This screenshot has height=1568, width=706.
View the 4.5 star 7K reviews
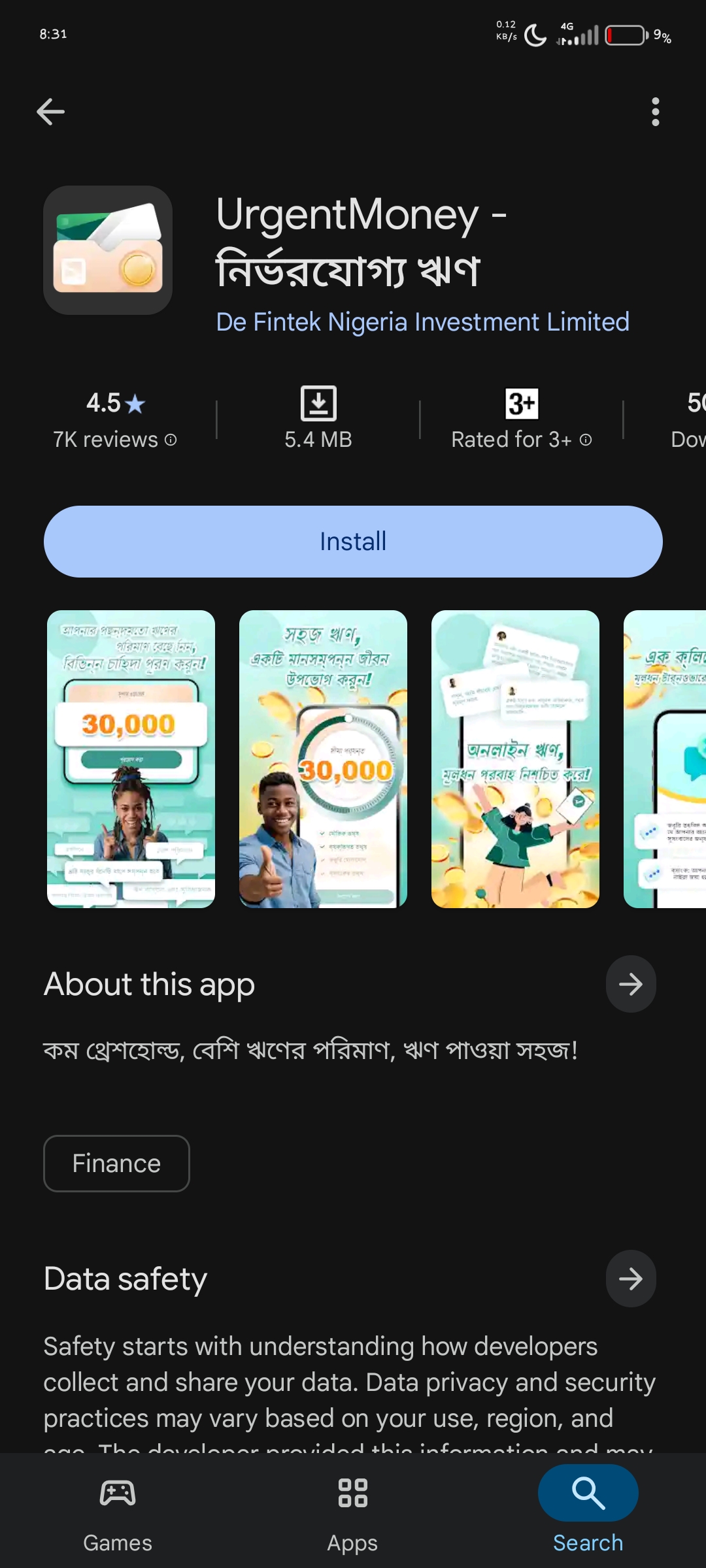115,420
